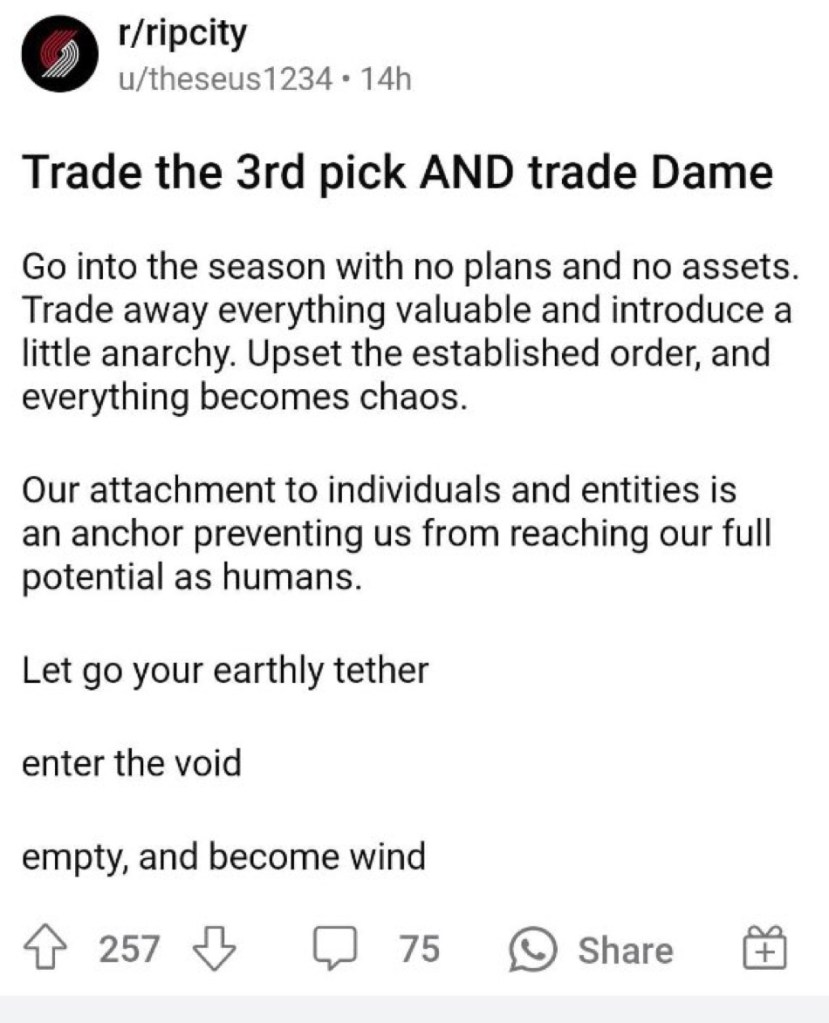This screenshot has height=1023, width=829.
Task: Open the Trade the 3rd pick post
Action: (x=396, y=172)
